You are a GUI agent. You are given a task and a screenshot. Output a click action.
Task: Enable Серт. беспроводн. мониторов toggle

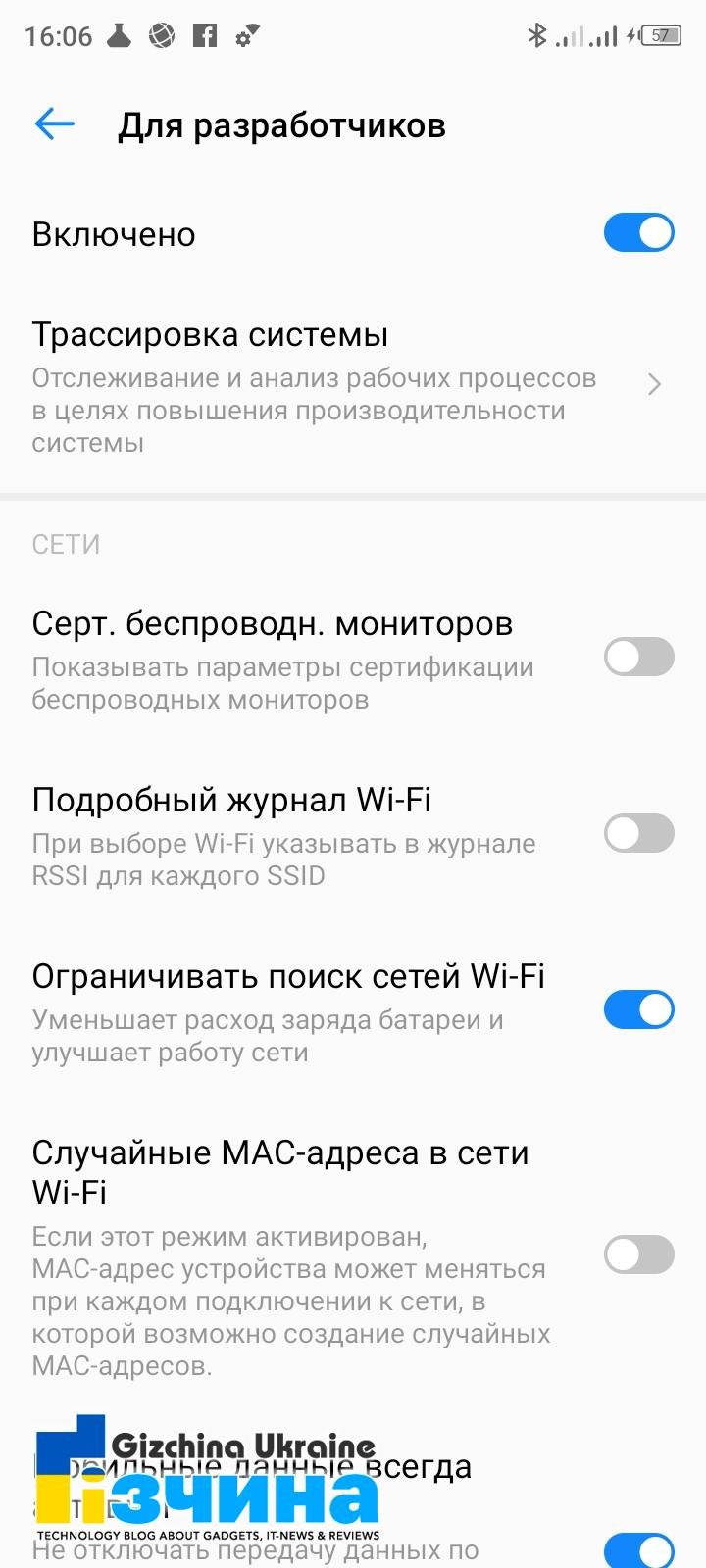[638, 657]
